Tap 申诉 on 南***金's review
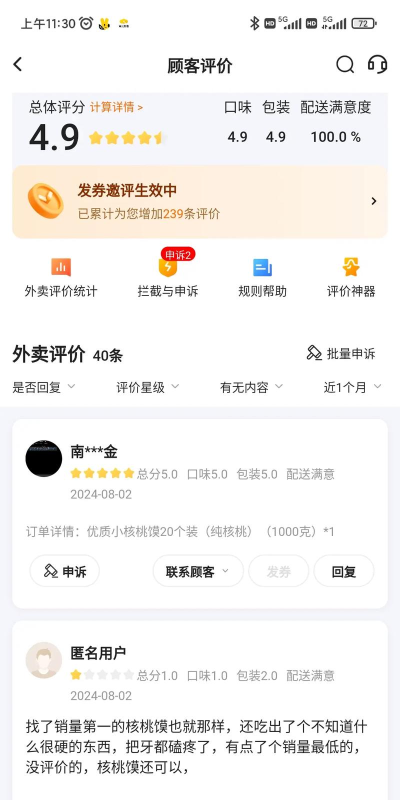400x800 pixels. (65, 571)
